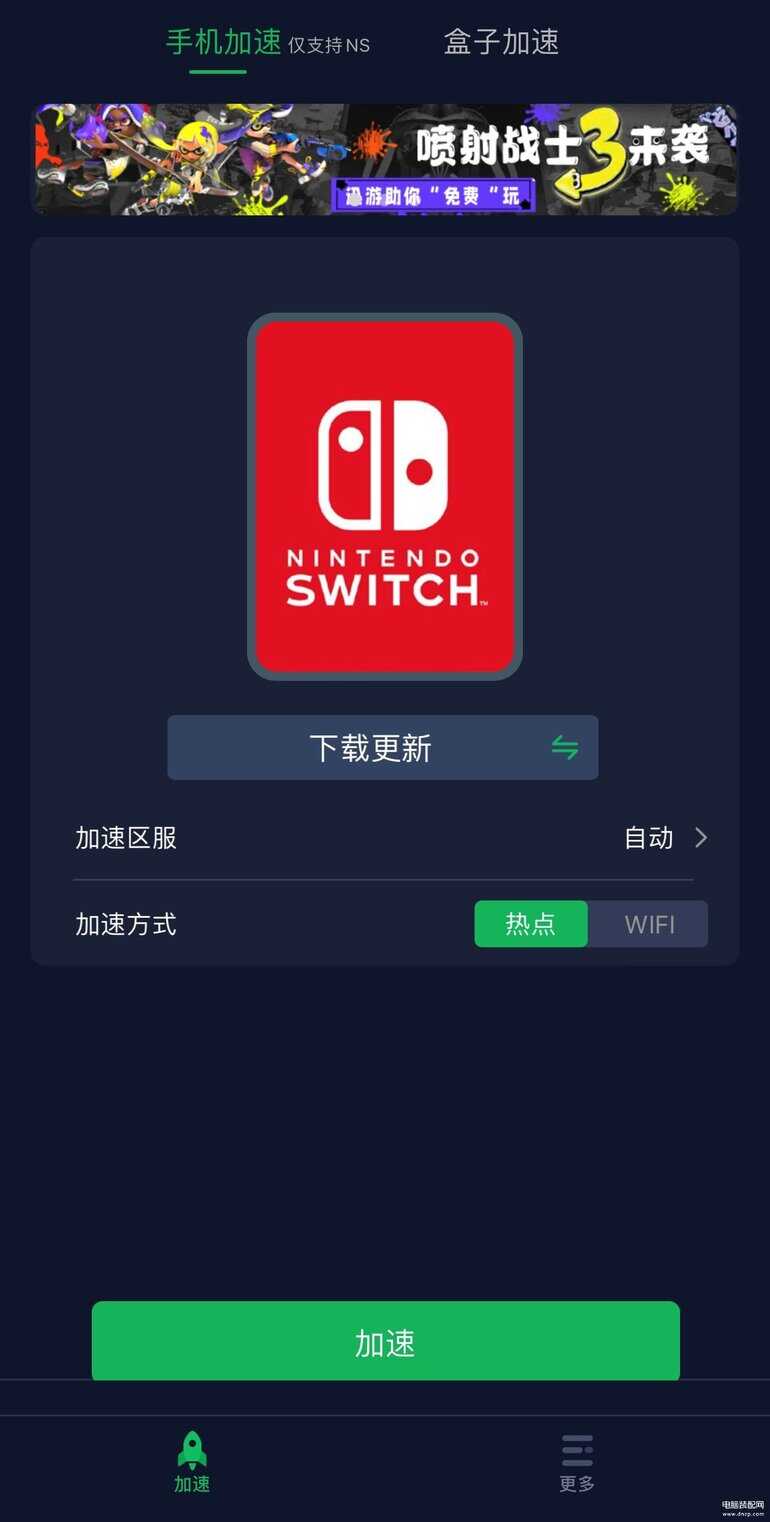Open the 加速 bottom navigation tab
This screenshot has height=1522, width=770.
point(192,1464)
